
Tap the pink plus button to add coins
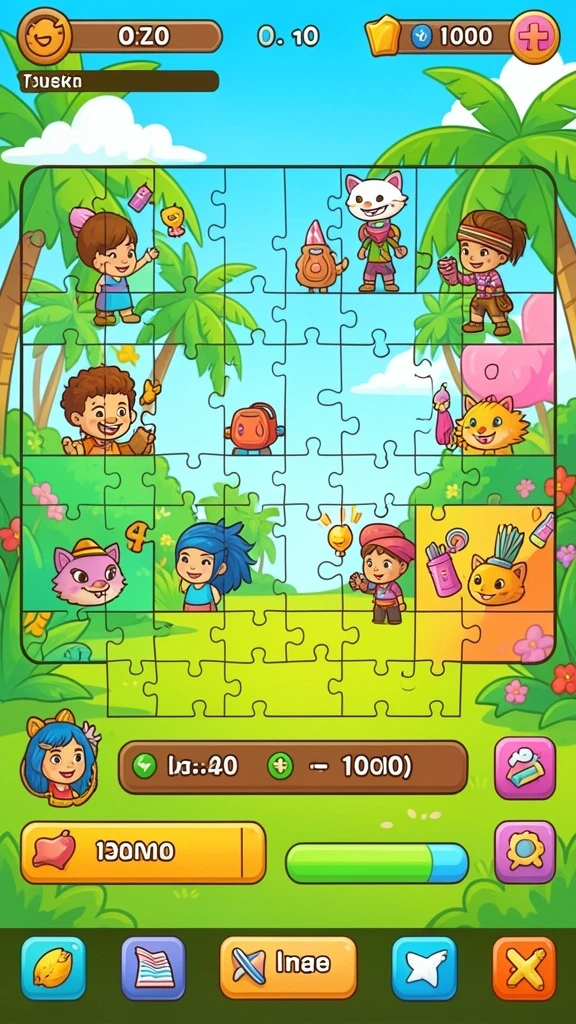534,37
